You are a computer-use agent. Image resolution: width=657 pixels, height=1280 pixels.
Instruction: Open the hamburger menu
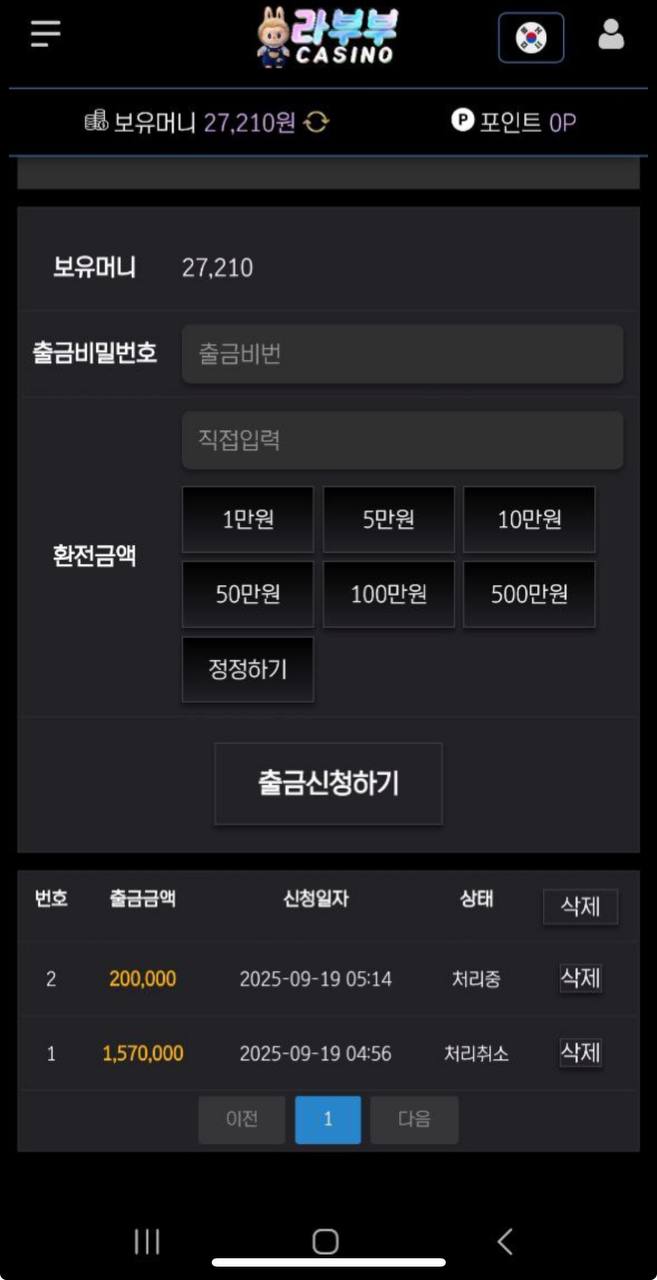coord(45,34)
